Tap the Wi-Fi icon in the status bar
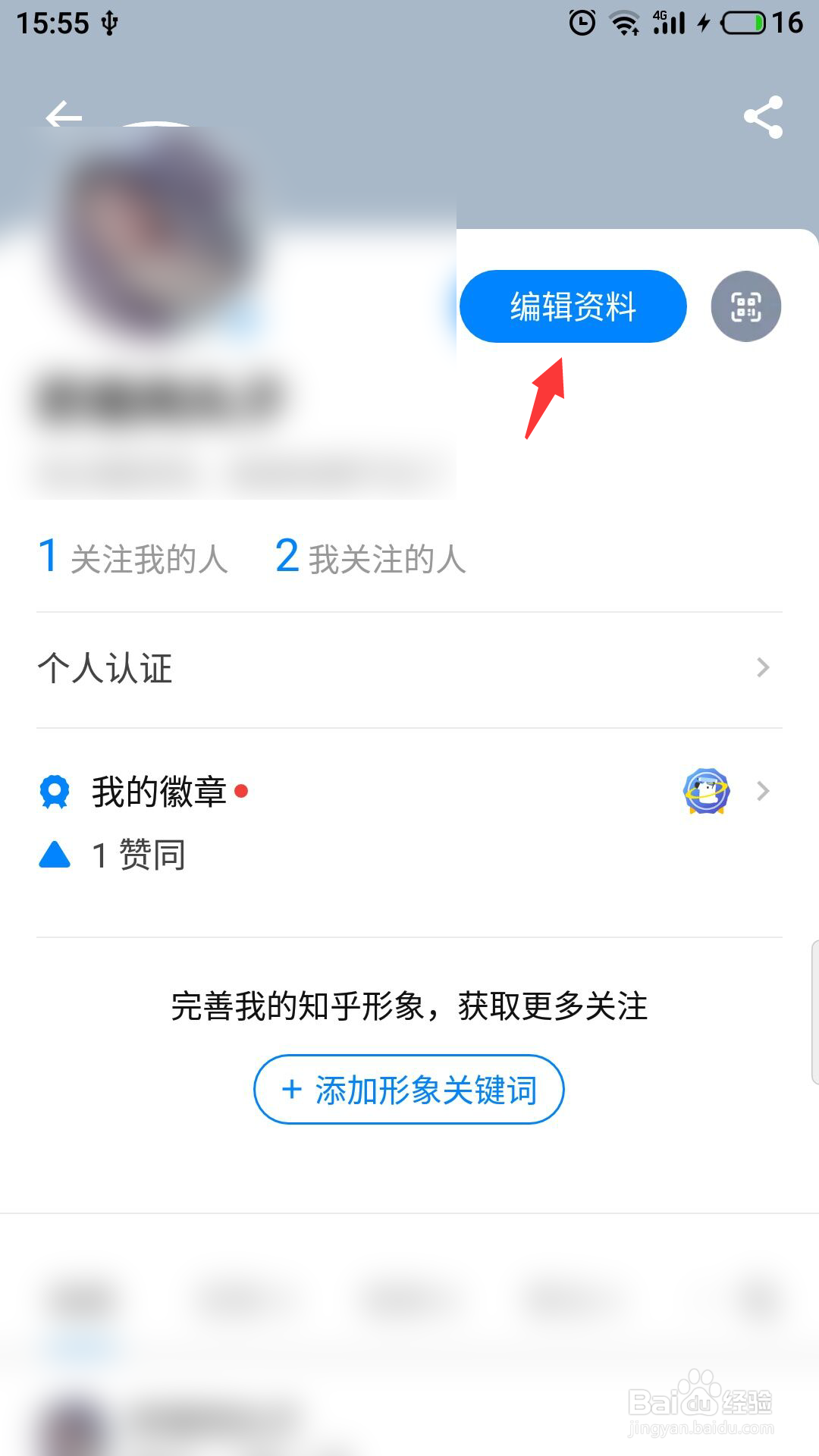 point(623,23)
